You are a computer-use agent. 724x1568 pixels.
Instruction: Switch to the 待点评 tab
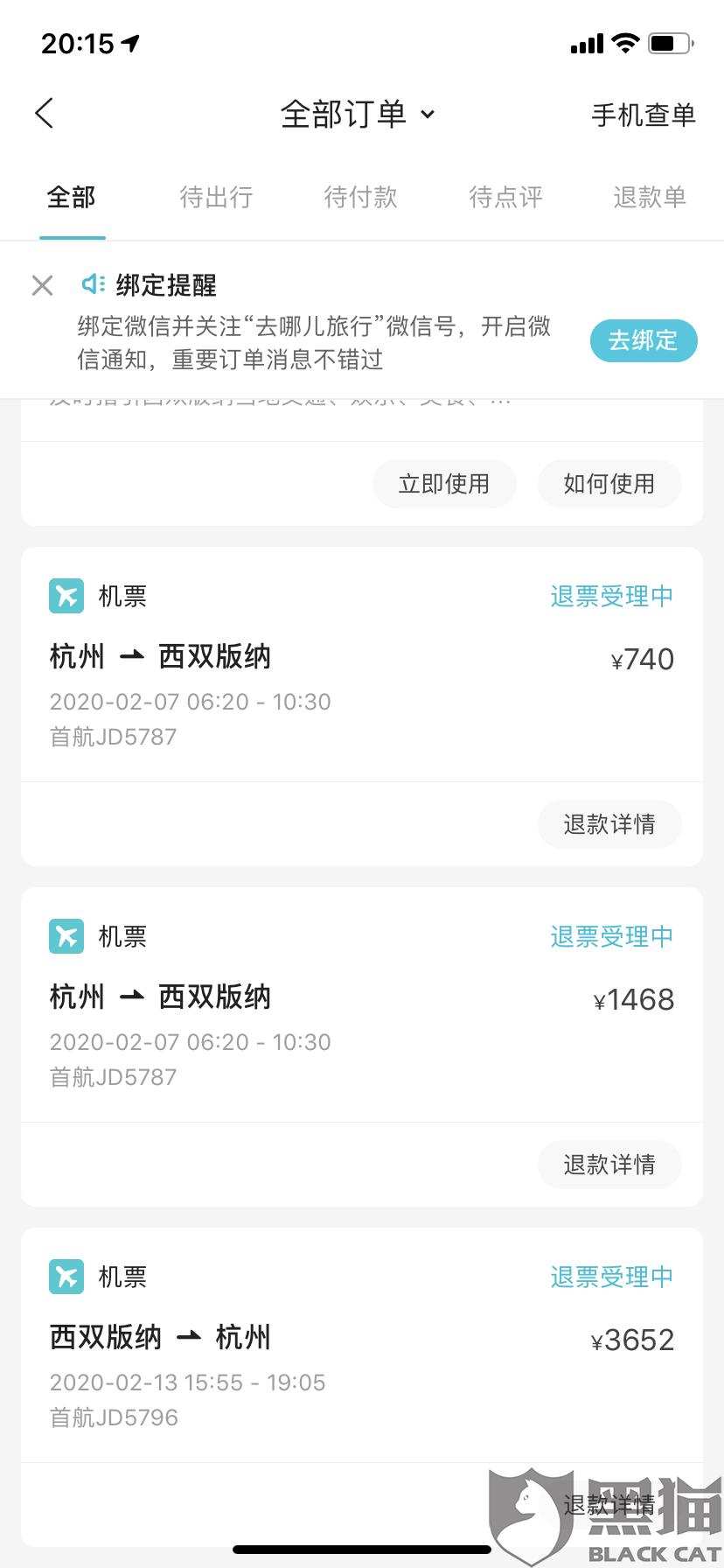pyautogui.click(x=505, y=198)
